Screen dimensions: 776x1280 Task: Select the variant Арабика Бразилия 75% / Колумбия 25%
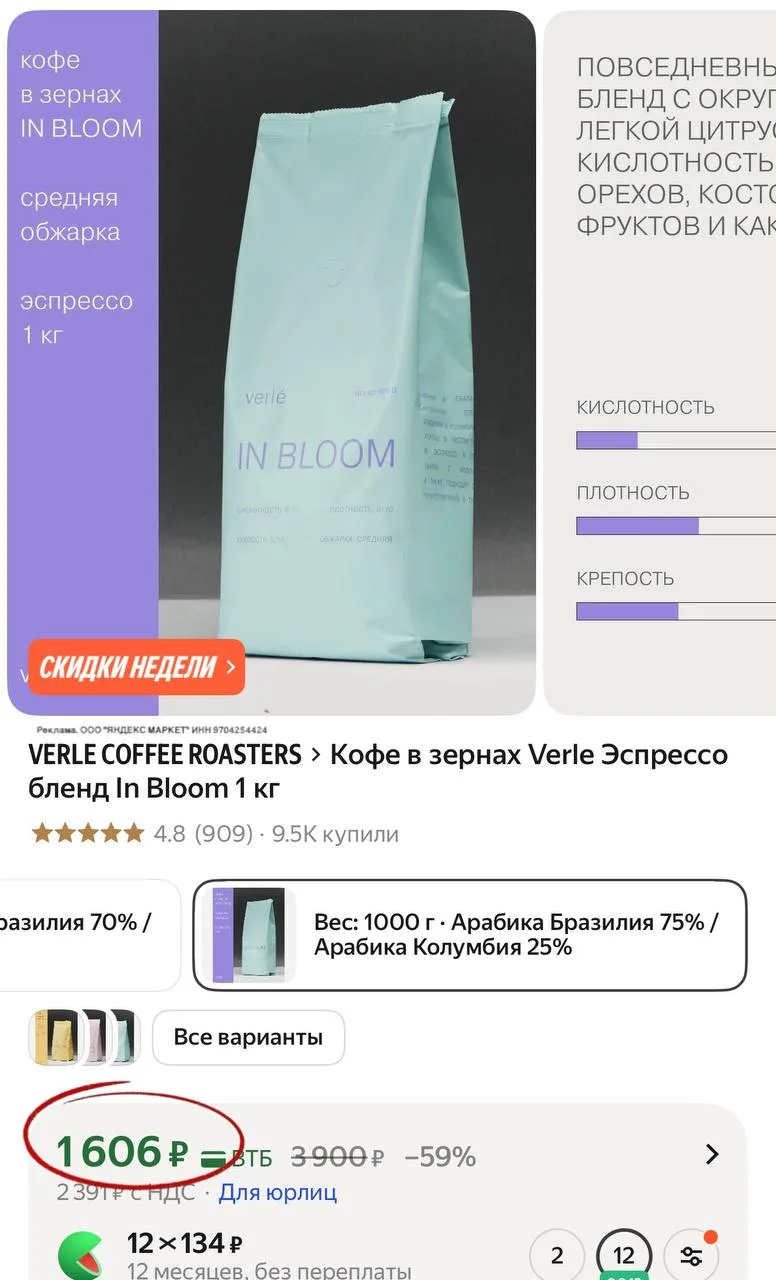tap(470, 934)
